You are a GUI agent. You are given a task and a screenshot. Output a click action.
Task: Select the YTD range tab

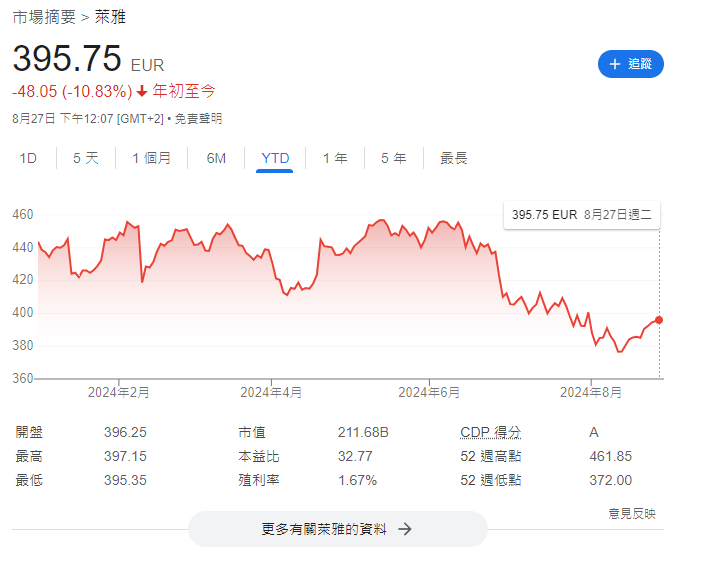(x=275, y=158)
